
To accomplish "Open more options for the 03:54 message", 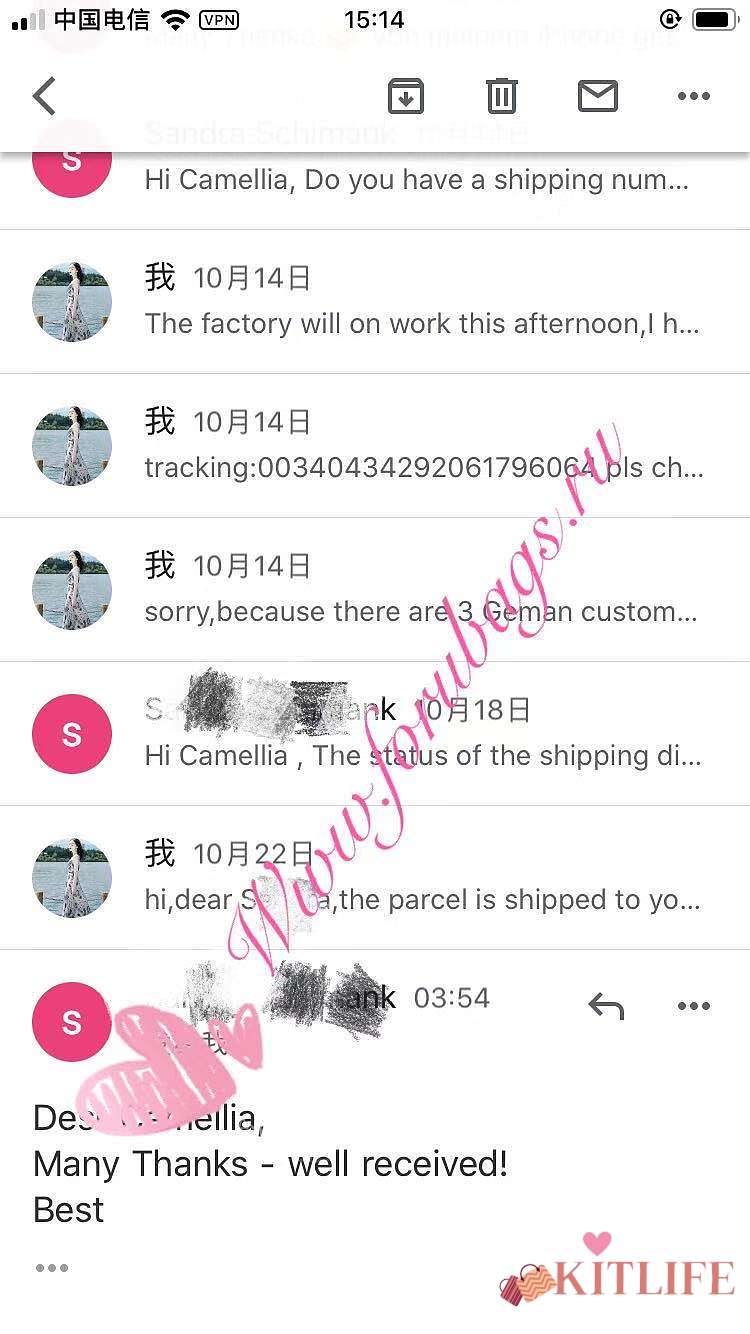I will tap(693, 1006).
